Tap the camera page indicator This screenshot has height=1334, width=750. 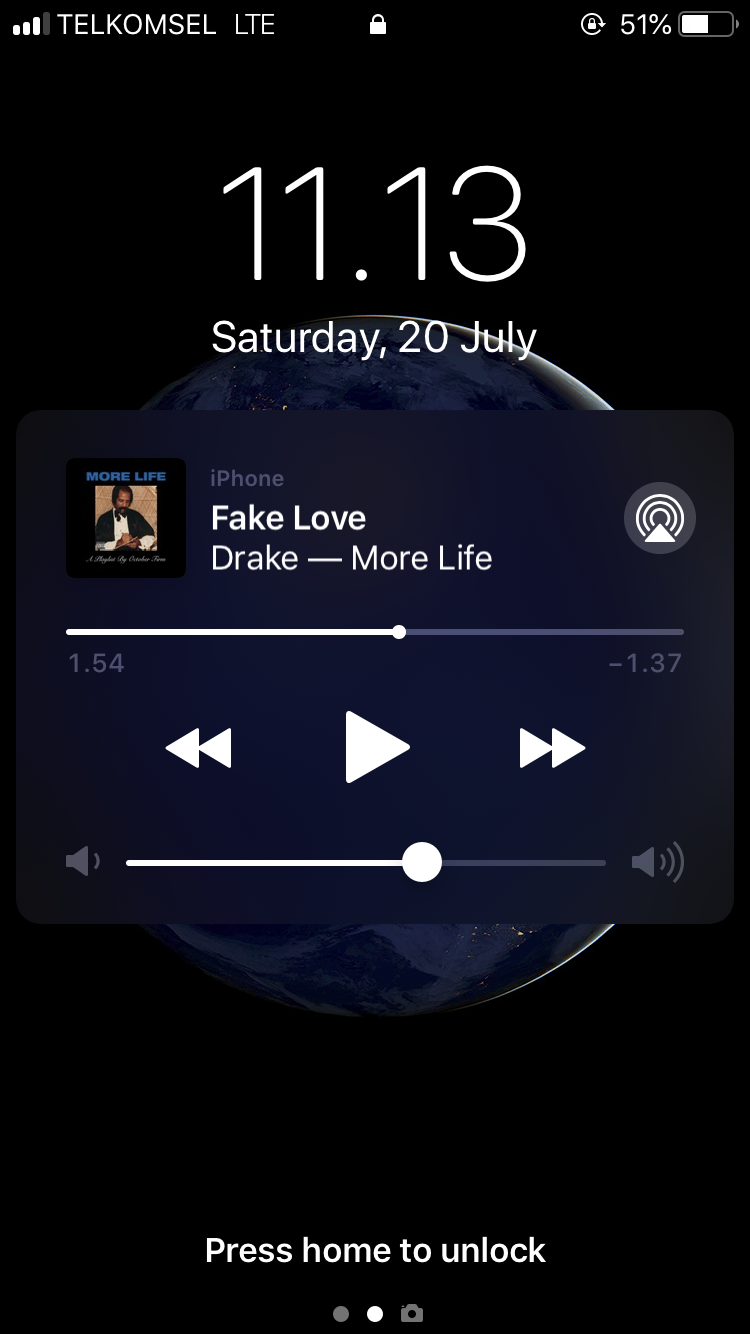pos(411,1313)
